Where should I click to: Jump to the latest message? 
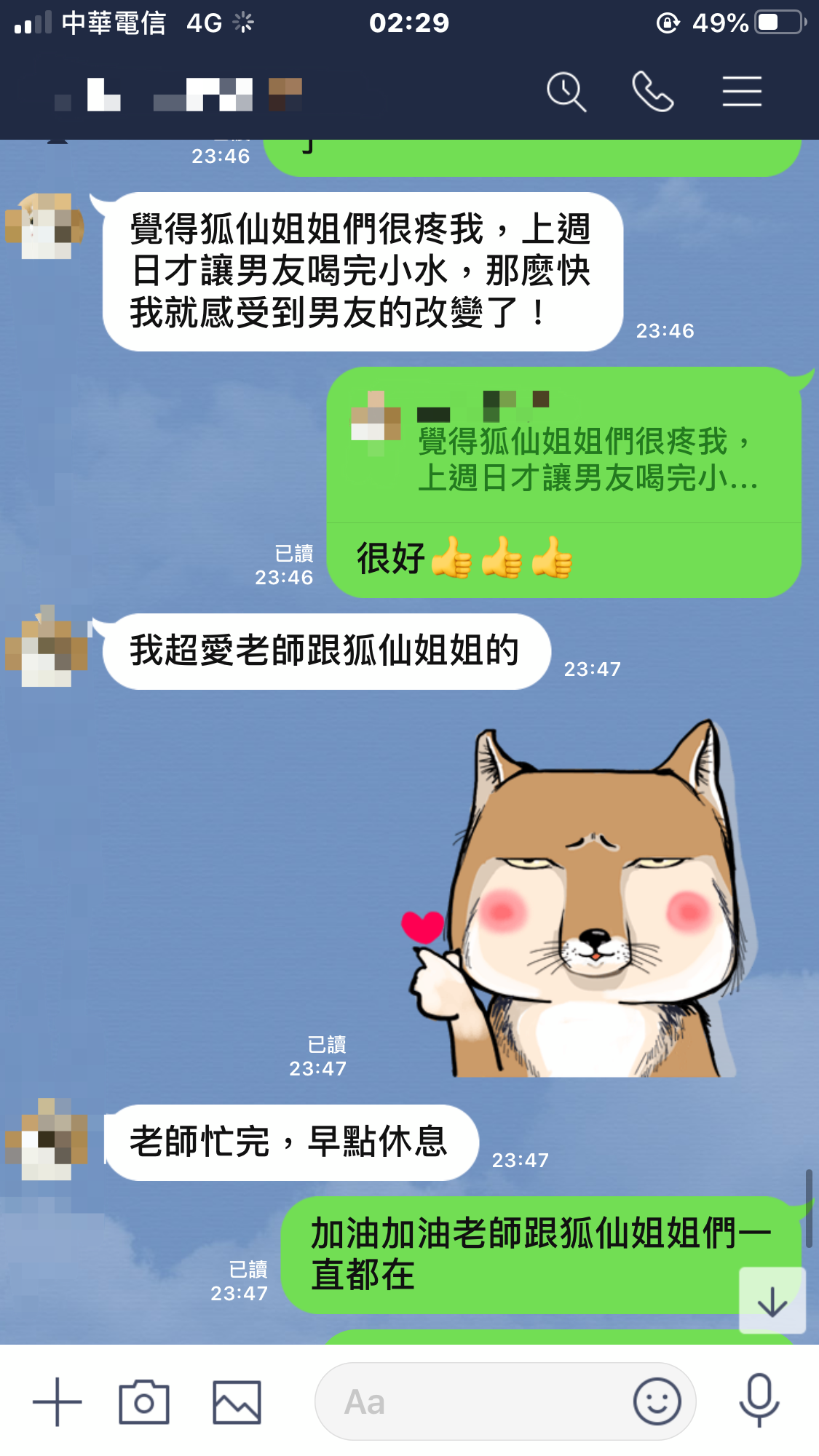(772, 1301)
